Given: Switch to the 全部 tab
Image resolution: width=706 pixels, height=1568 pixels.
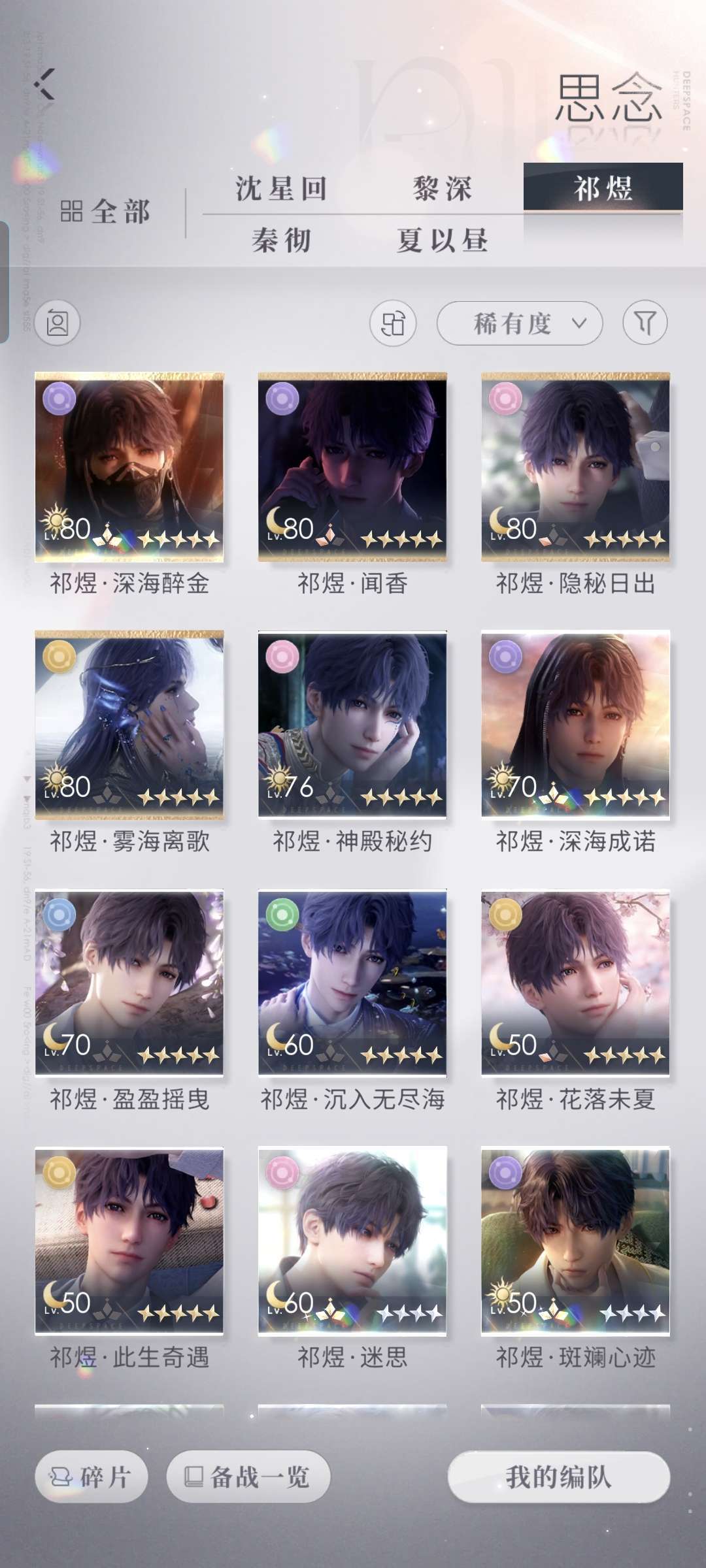Looking at the screenshot, I should (106, 212).
